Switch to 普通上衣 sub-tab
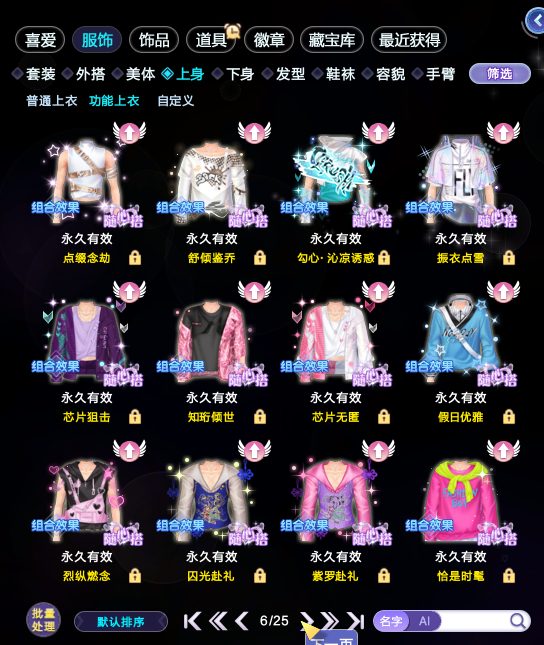The width and height of the screenshot is (544, 645). (52, 101)
